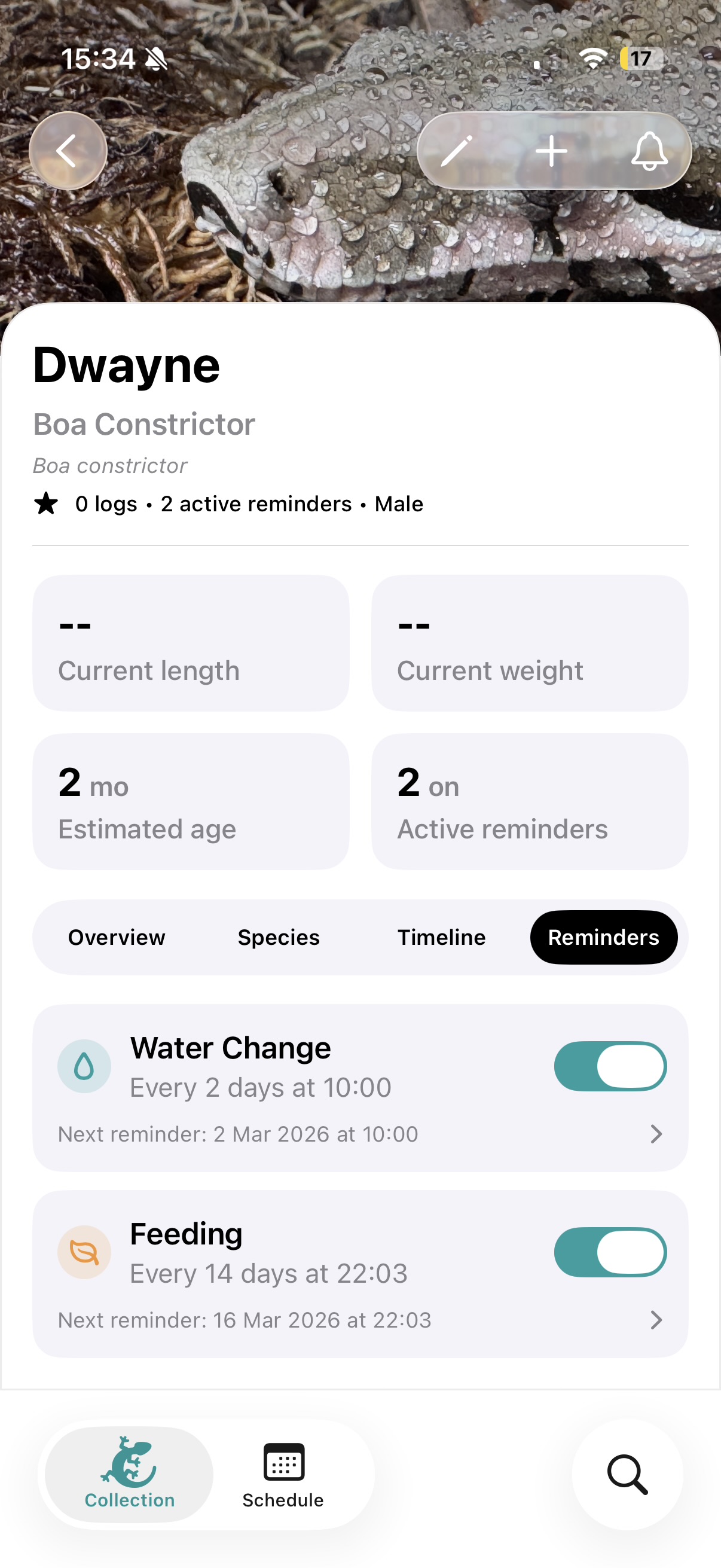This screenshot has height=1568, width=721.
Task: Tap the Current weight stat card
Action: tap(529, 642)
